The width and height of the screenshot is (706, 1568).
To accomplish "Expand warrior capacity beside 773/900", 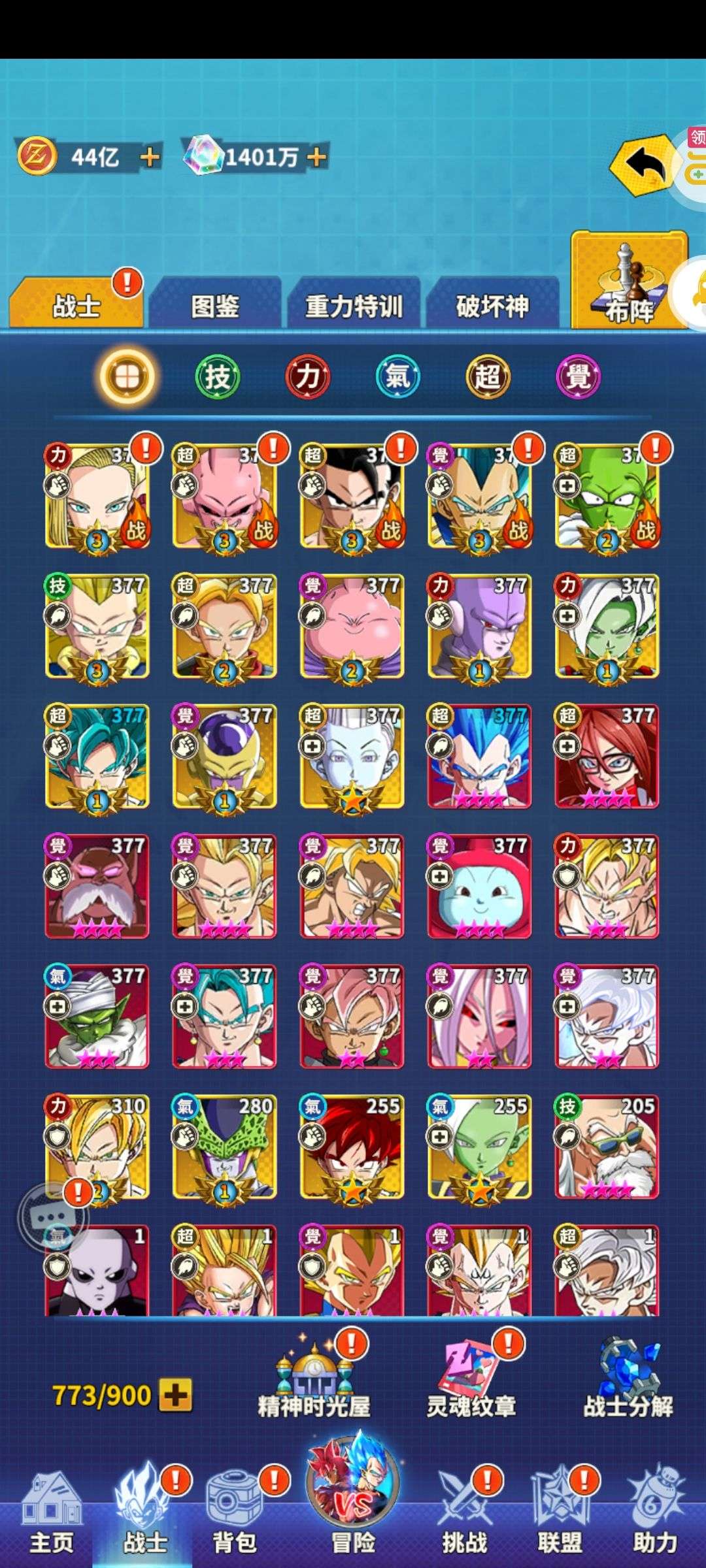I will [176, 1396].
